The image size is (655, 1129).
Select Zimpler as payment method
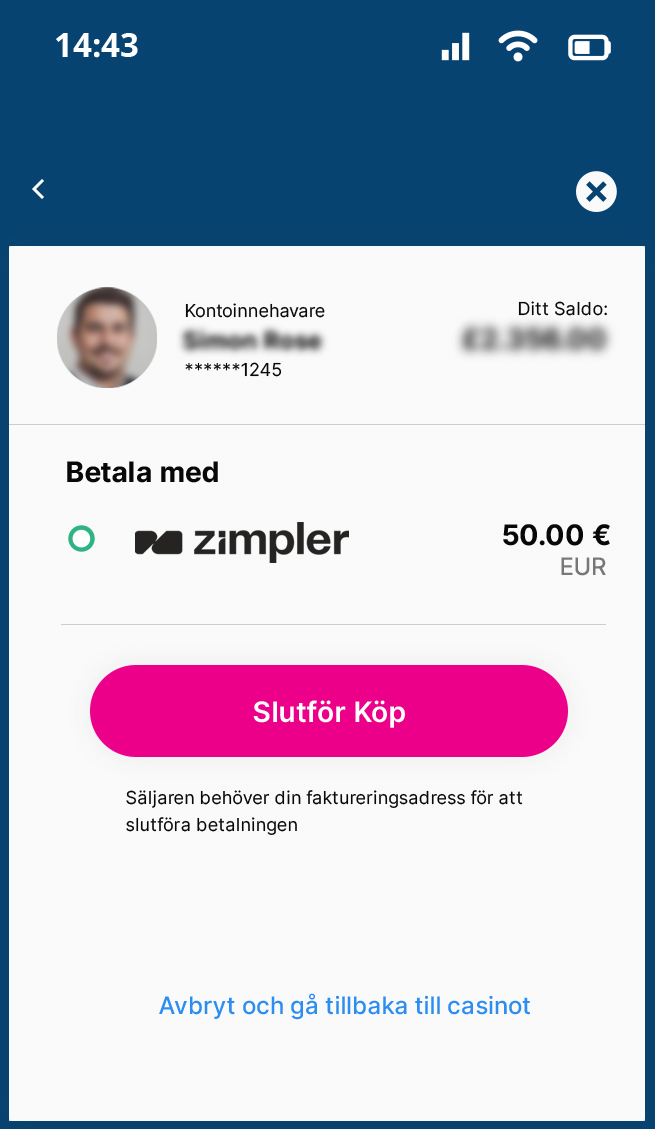coord(81,540)
